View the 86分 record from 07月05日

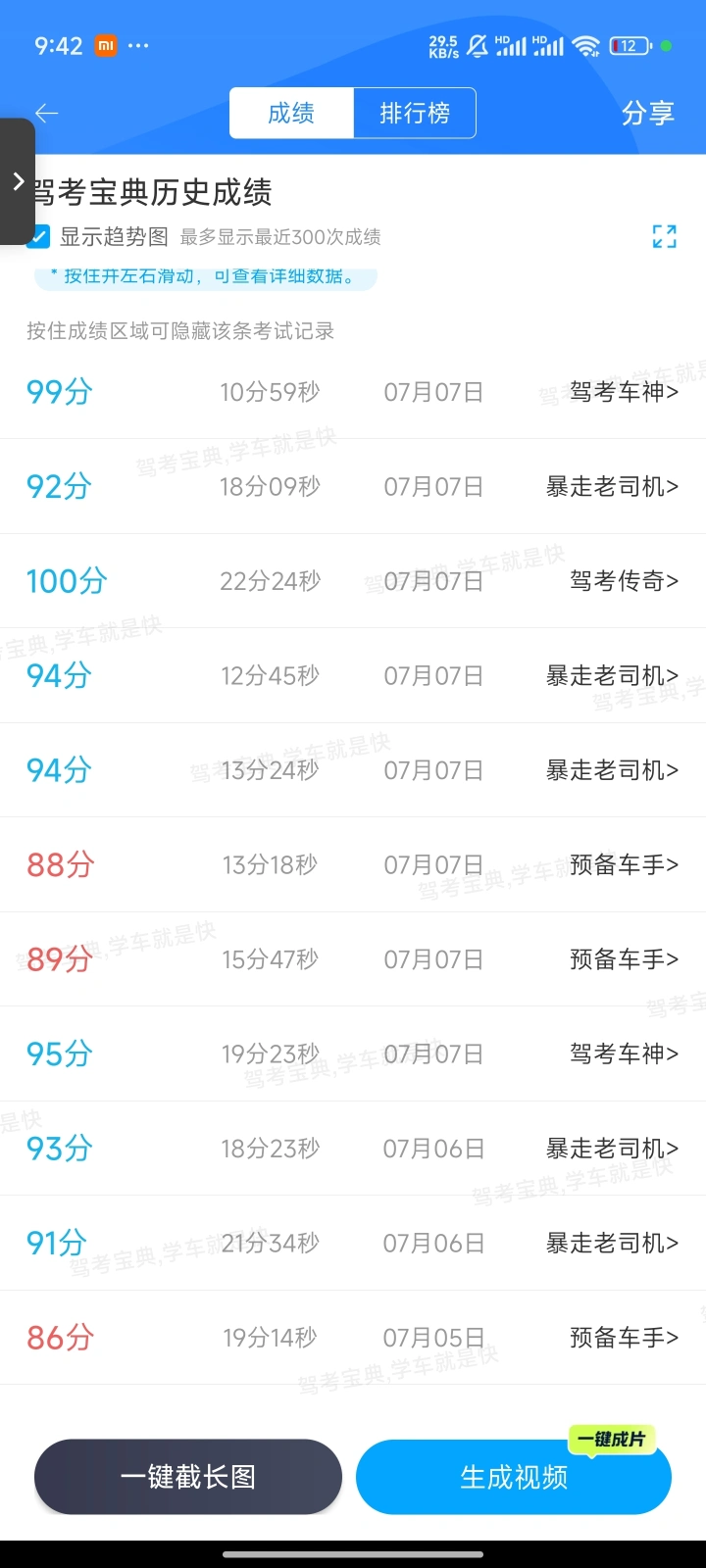[353, 1338]
